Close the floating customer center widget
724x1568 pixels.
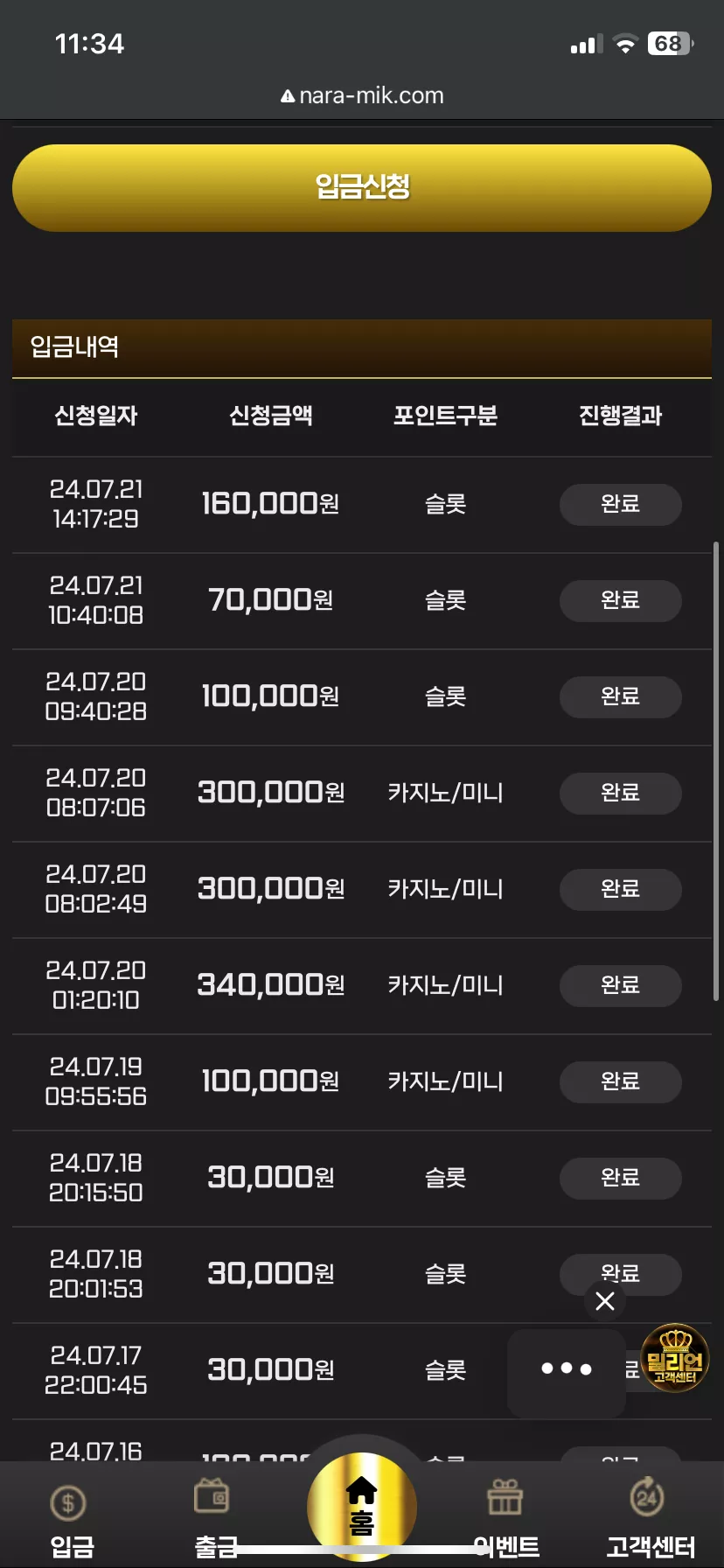(604, 1301)
